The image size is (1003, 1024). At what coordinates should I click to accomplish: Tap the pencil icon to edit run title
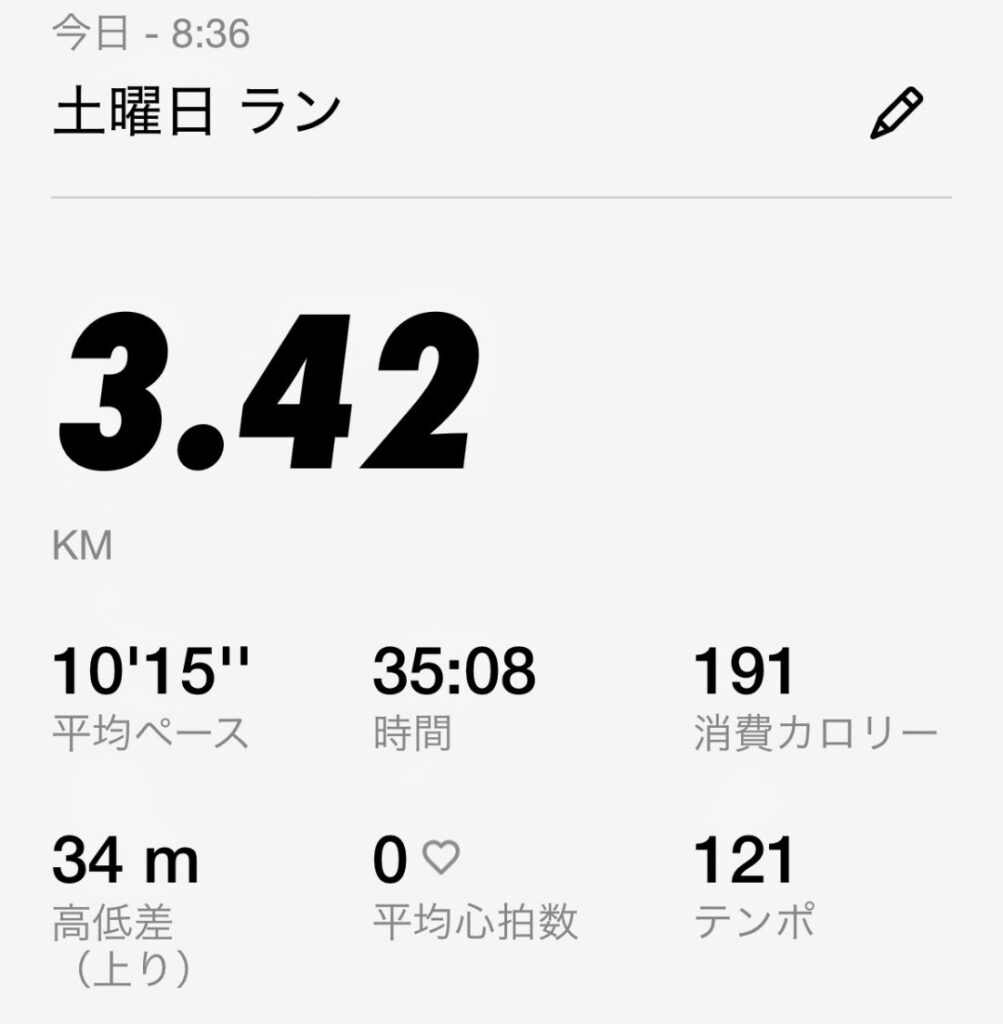[896, 114]
